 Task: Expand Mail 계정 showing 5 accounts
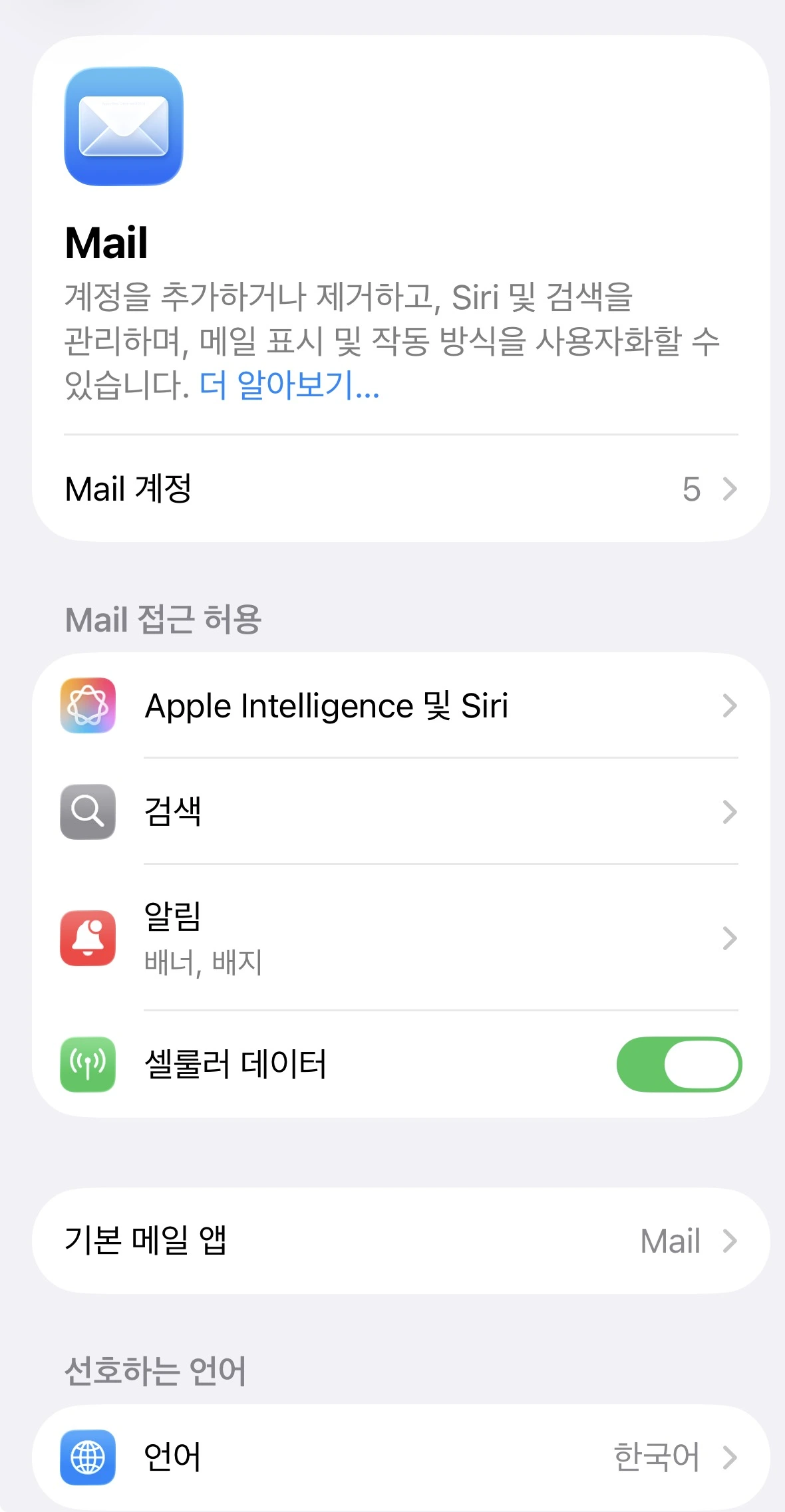point(399,489)
